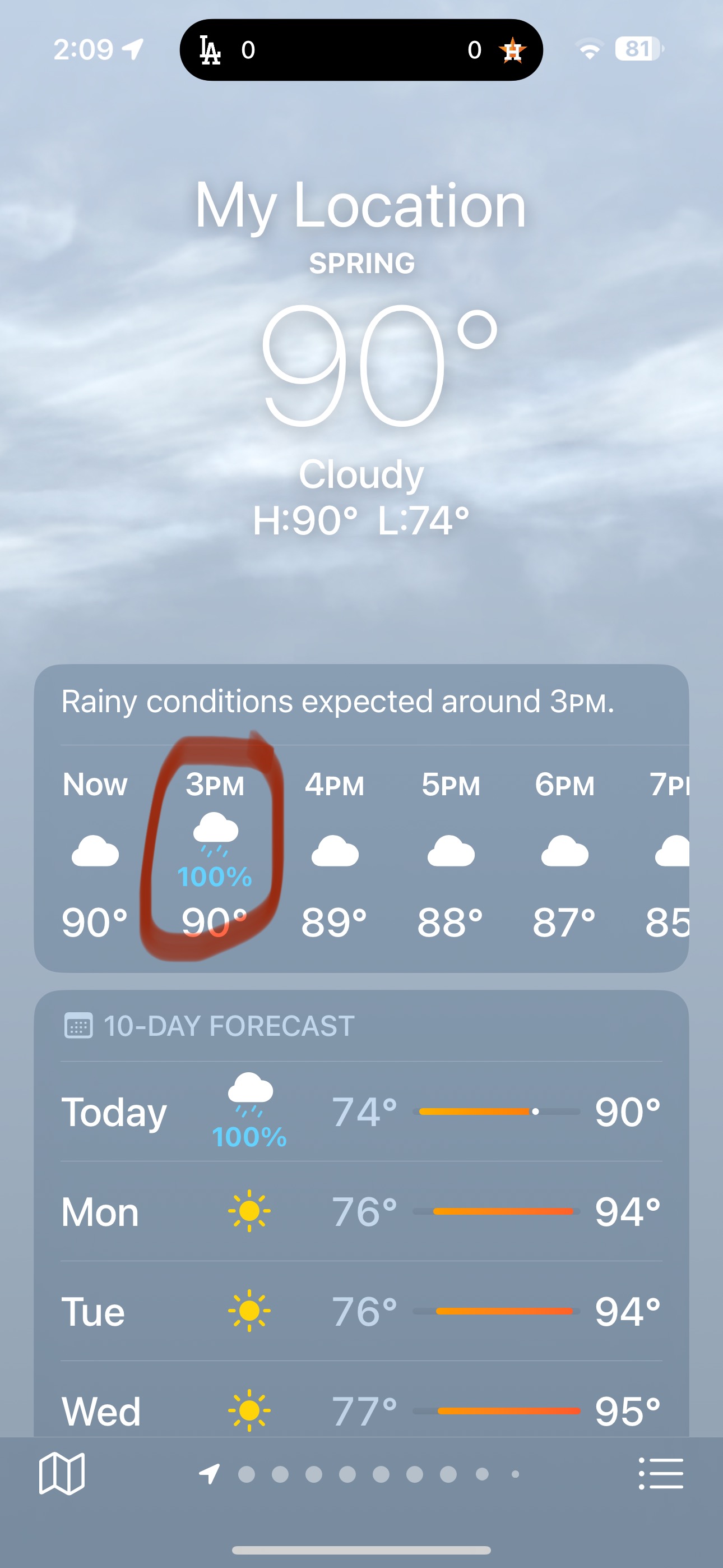Tap the location page indicator dots

[363, 1474]
